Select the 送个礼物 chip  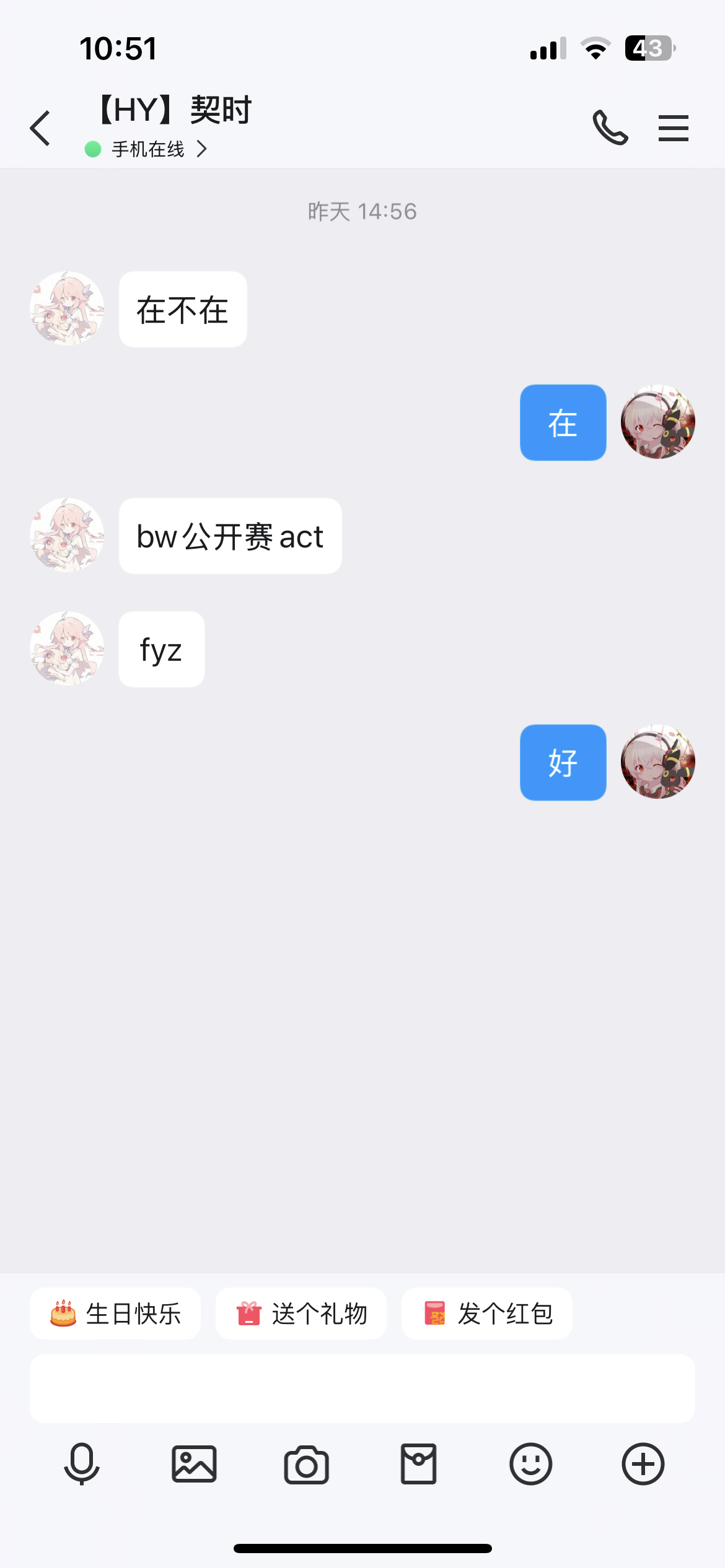coord(301,1313)
